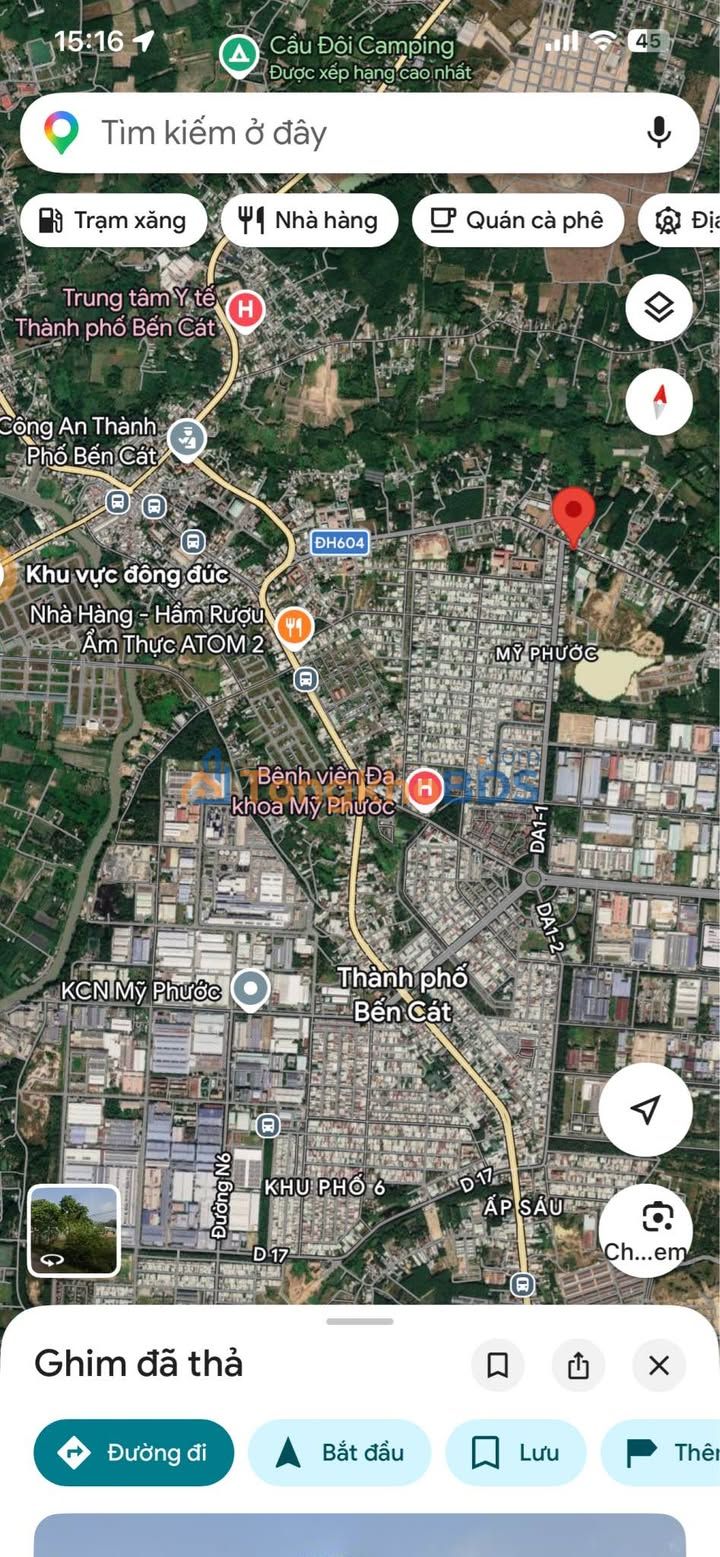The image size is (720, 1557).
Task: Open the map layers button
Action: pyautogui.click(x=659, y=307)
